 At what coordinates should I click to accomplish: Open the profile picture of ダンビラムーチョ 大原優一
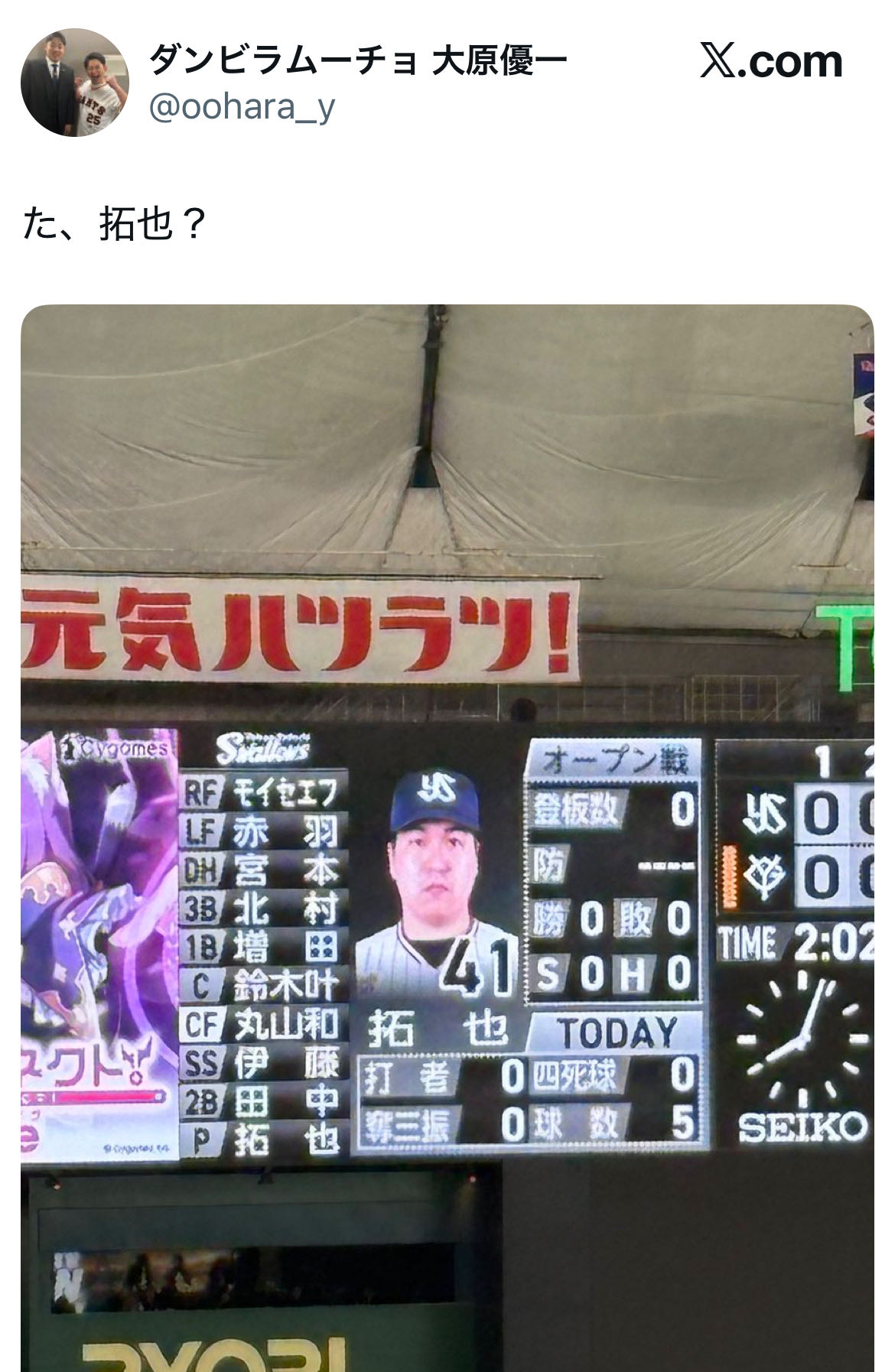pyautogui.click(x=74, y=83)
